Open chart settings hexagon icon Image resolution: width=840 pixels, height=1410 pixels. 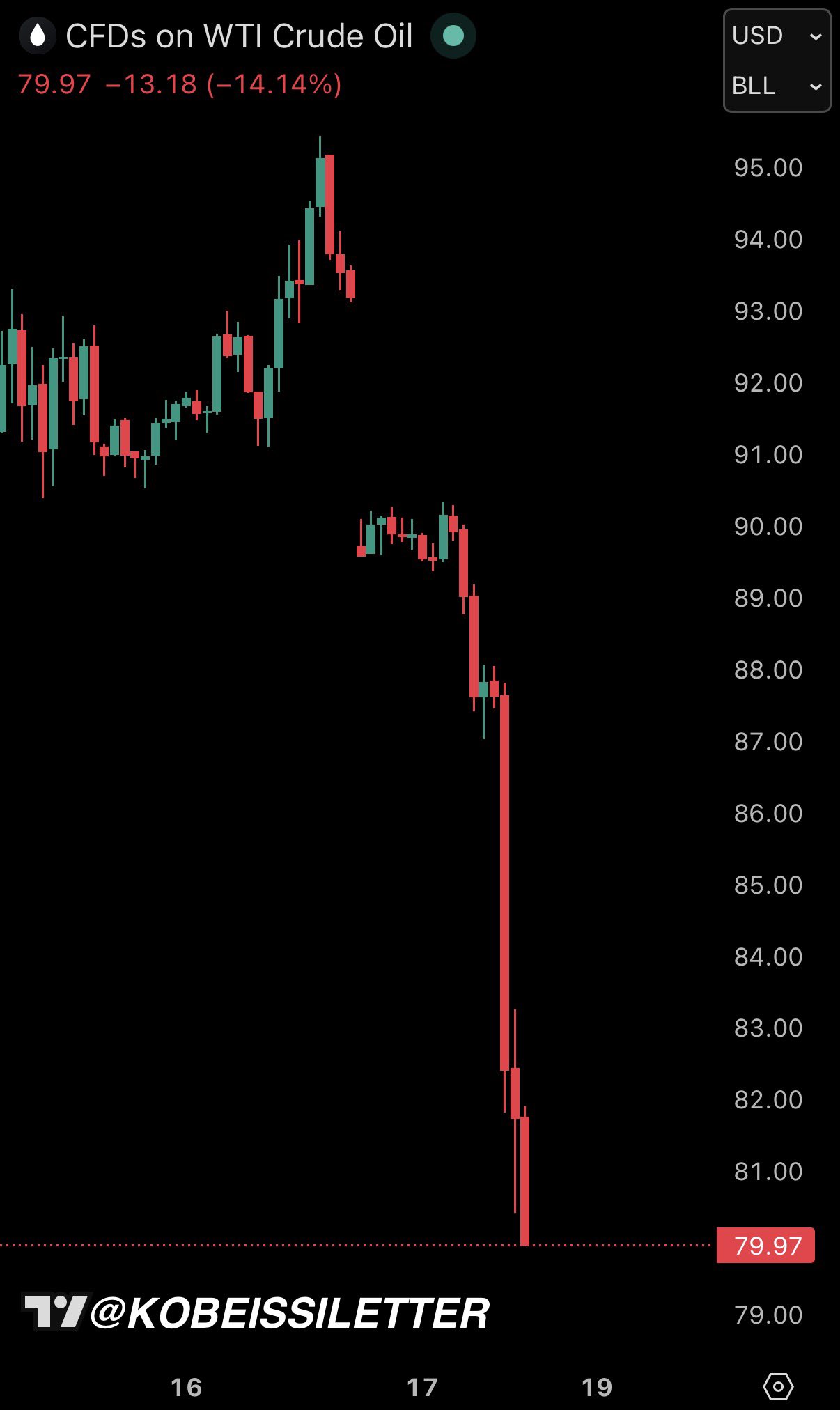coord(777,1386)
